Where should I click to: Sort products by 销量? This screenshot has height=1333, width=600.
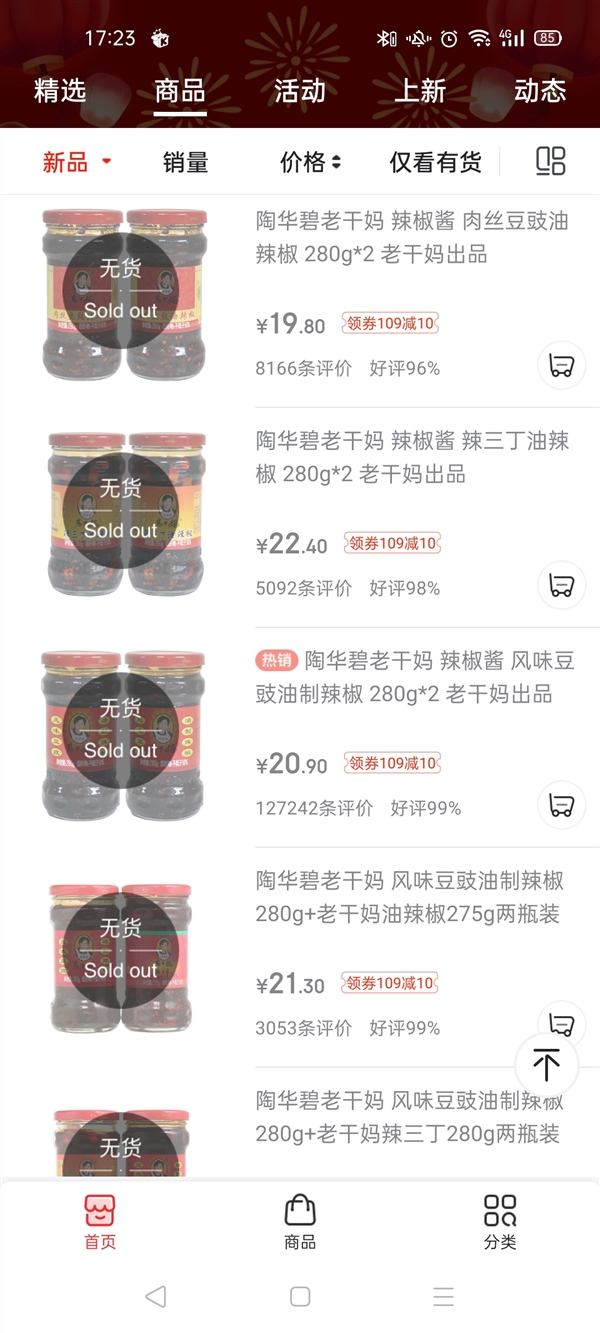[185, 162]
